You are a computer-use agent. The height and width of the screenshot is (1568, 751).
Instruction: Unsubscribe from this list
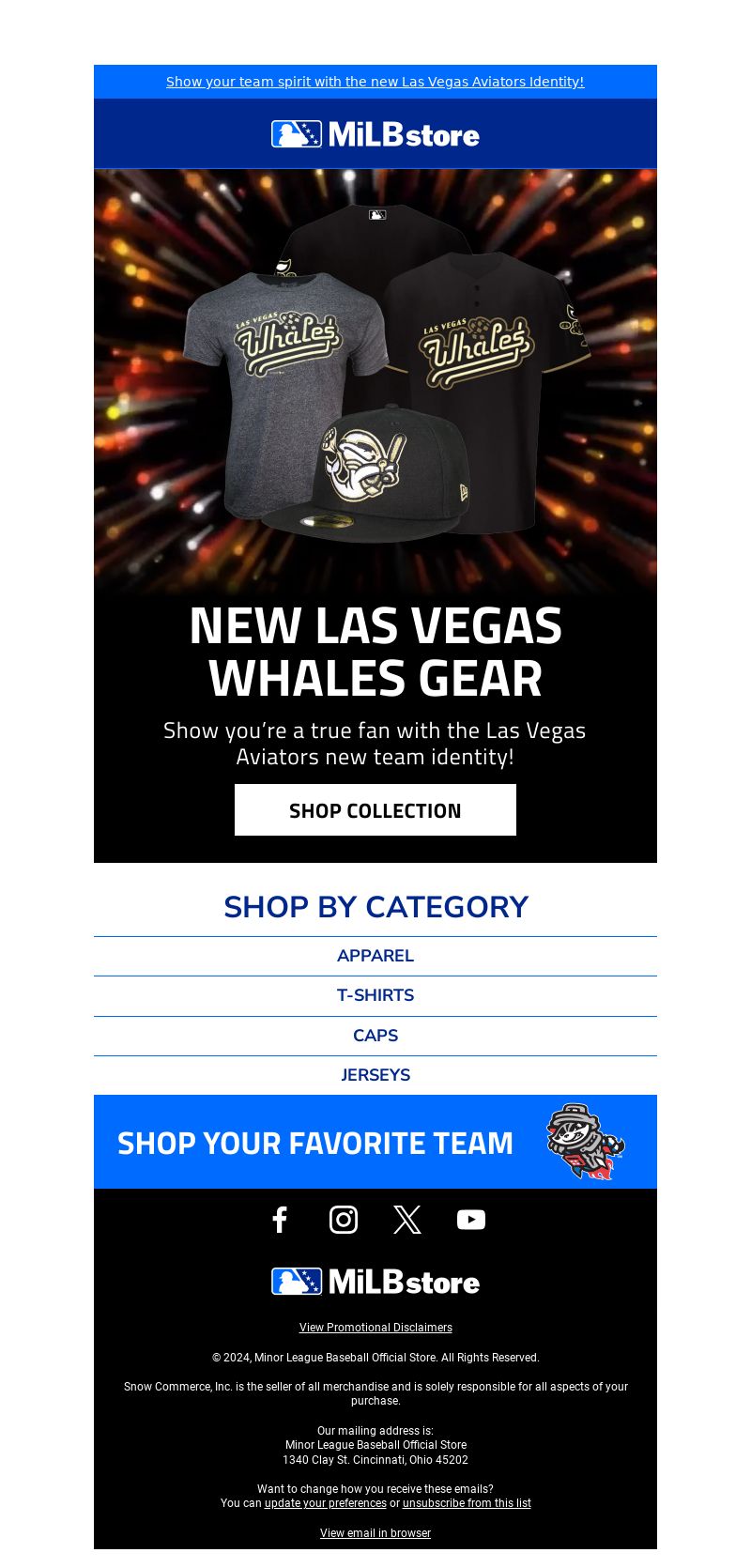coord(467,1503)
